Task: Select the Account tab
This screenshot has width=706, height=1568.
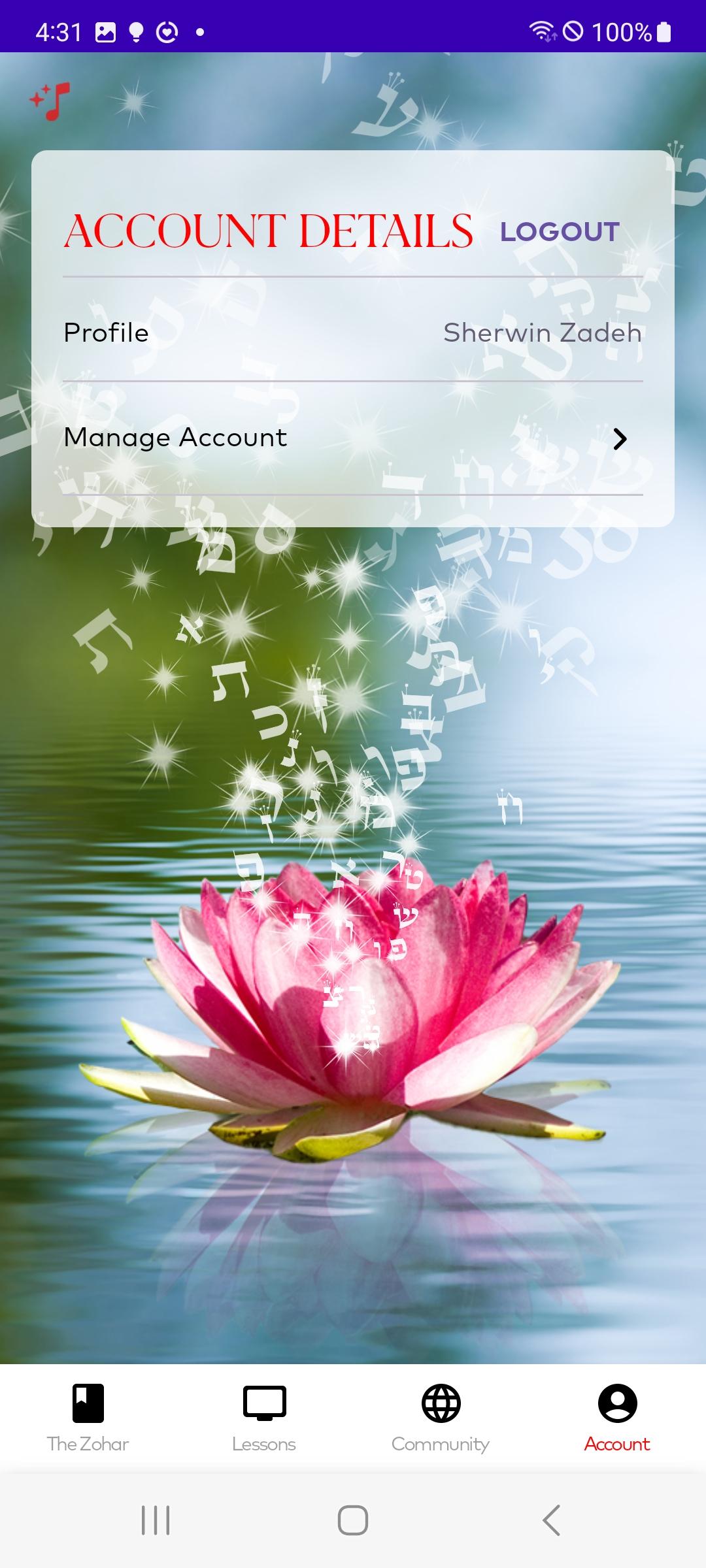Action: coord(617,1416)
